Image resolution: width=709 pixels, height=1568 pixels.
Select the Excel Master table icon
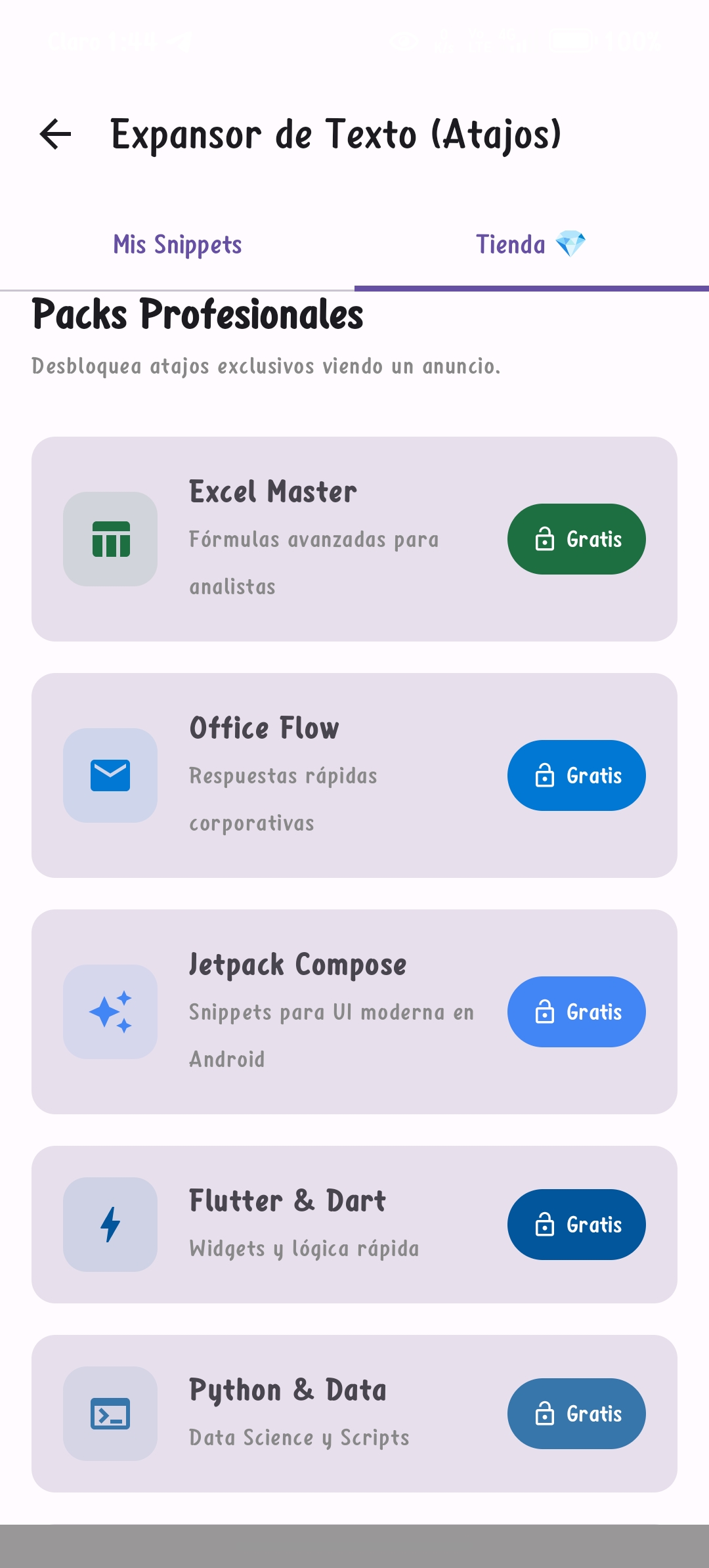click(110, 540)
